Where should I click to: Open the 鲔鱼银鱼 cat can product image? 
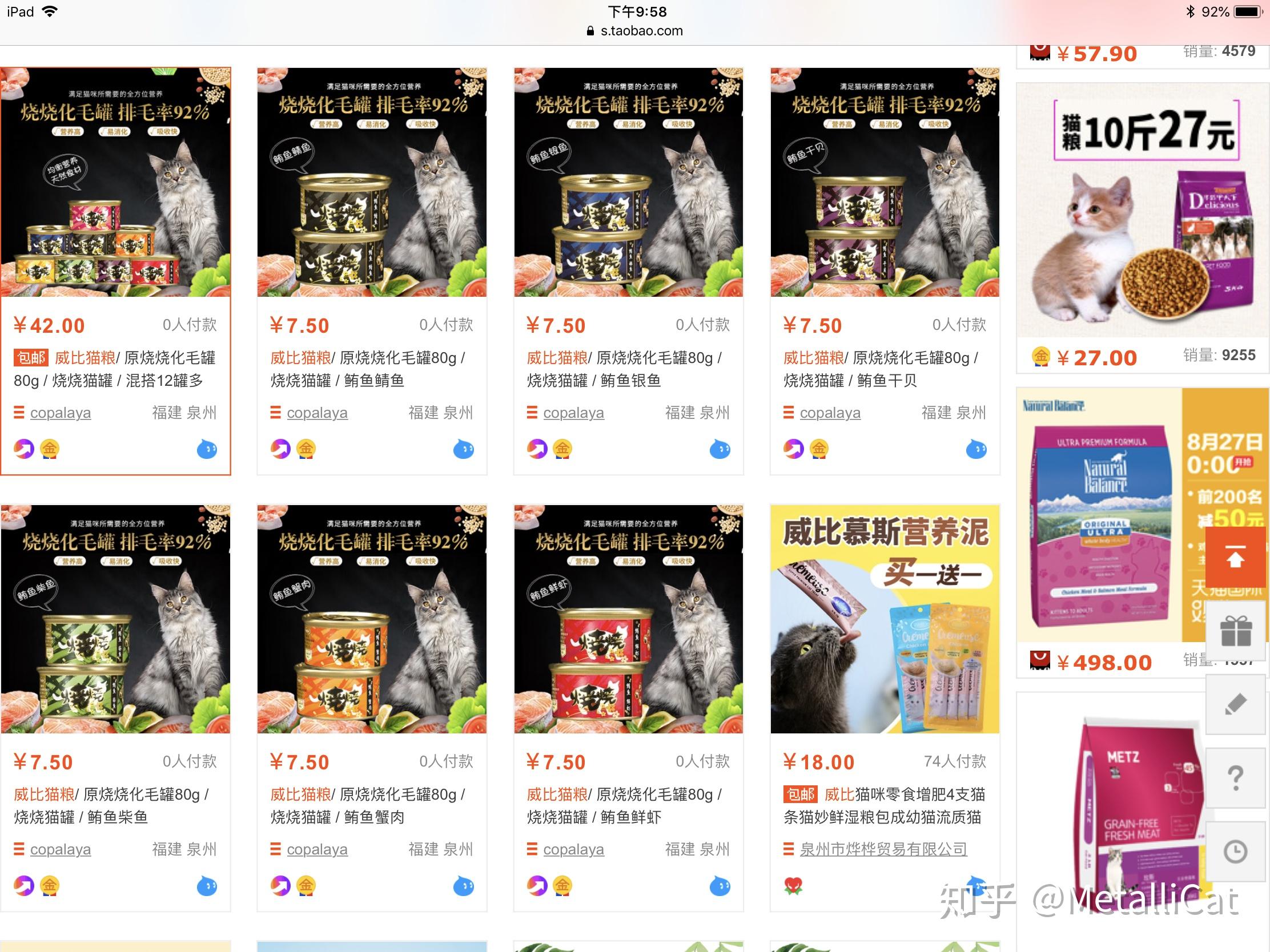[628, 184]
